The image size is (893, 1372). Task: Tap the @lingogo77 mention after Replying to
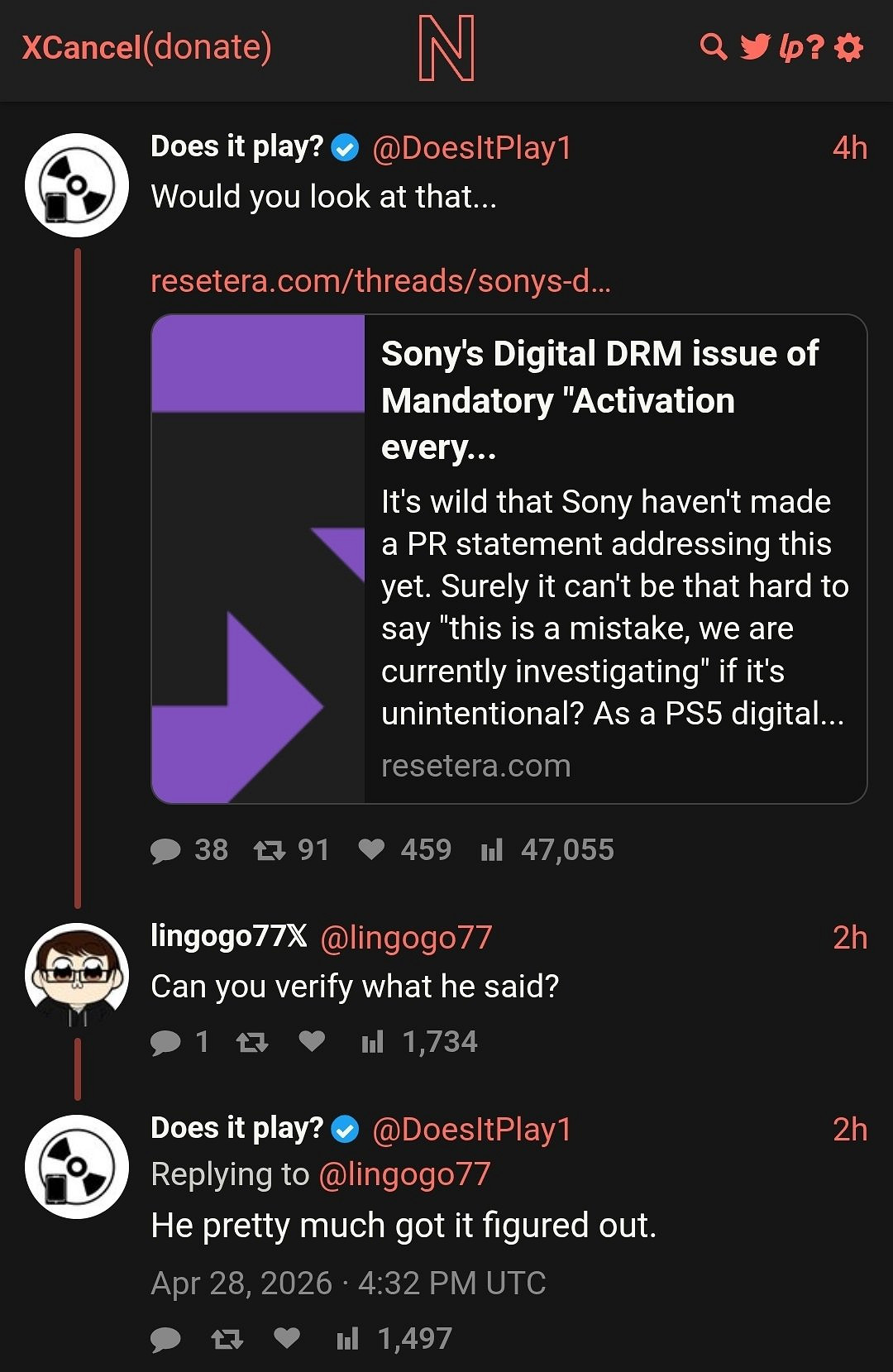pos(404,1174)
